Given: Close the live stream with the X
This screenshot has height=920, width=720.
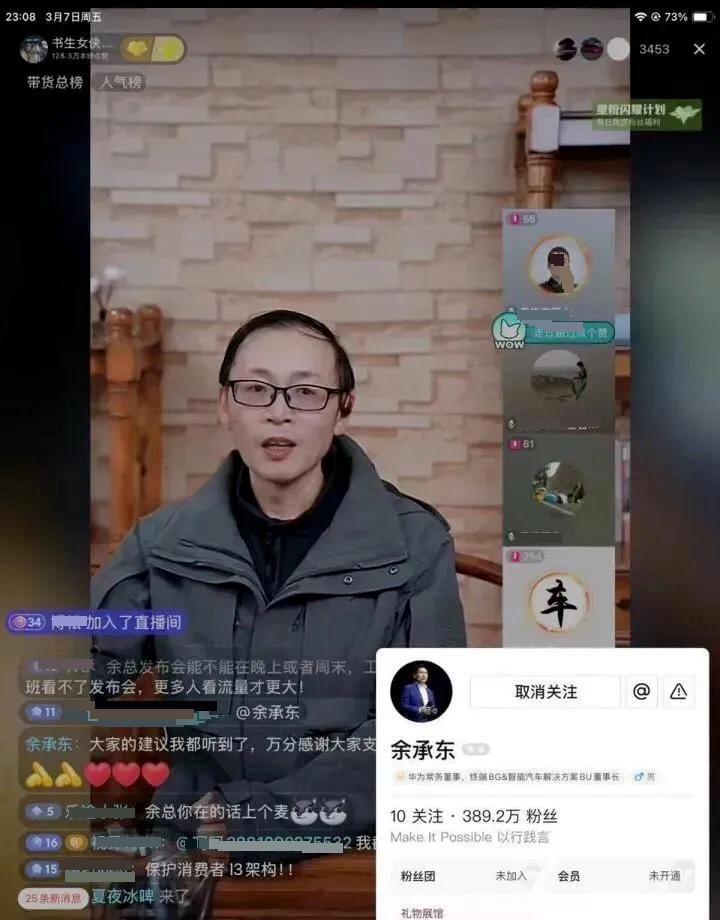Looking at the screenshot, I should (699, 49).
